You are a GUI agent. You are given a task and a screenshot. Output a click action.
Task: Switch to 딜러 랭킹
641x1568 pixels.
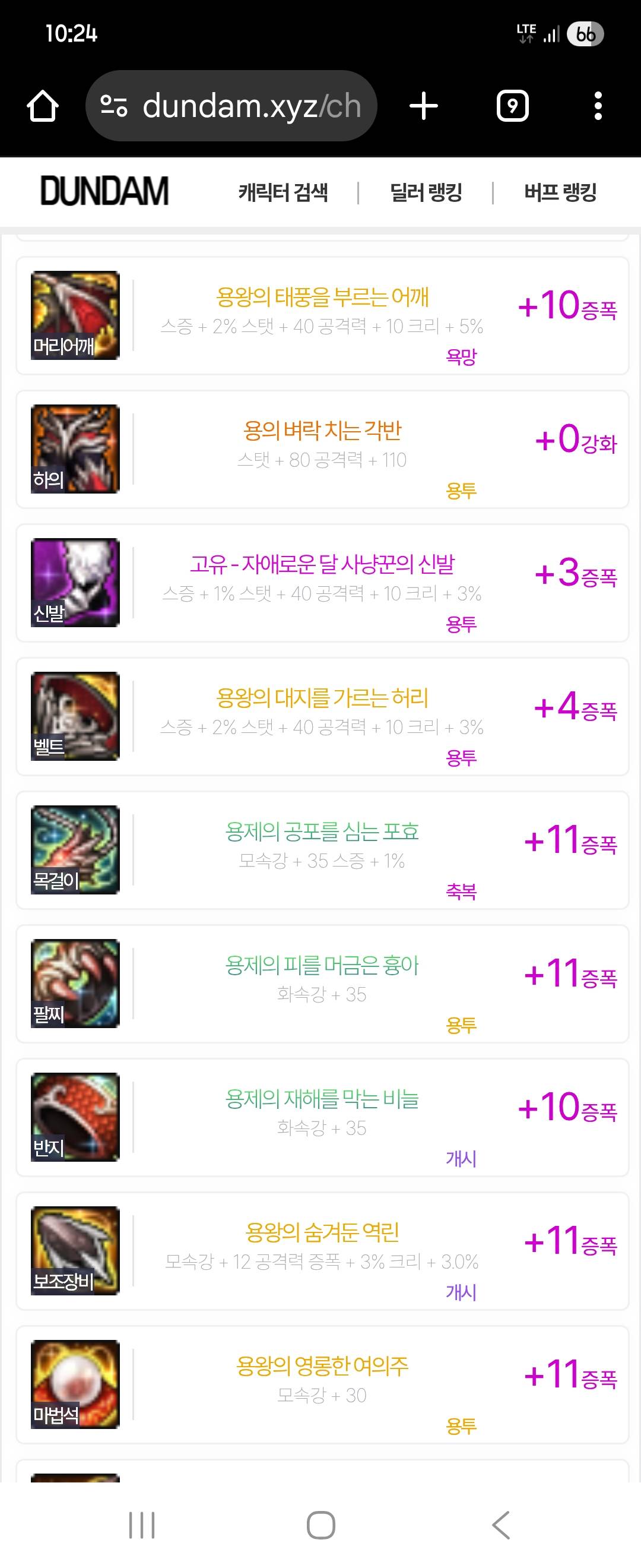click(426, 192)
